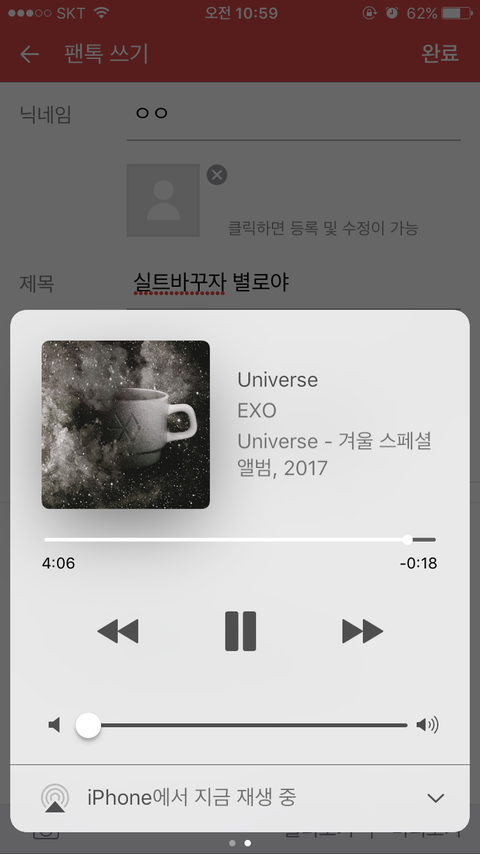Go back from 팬톡 쓰기
The width and height of the screenshot is (480, 854).
click(x=29, y=54)
